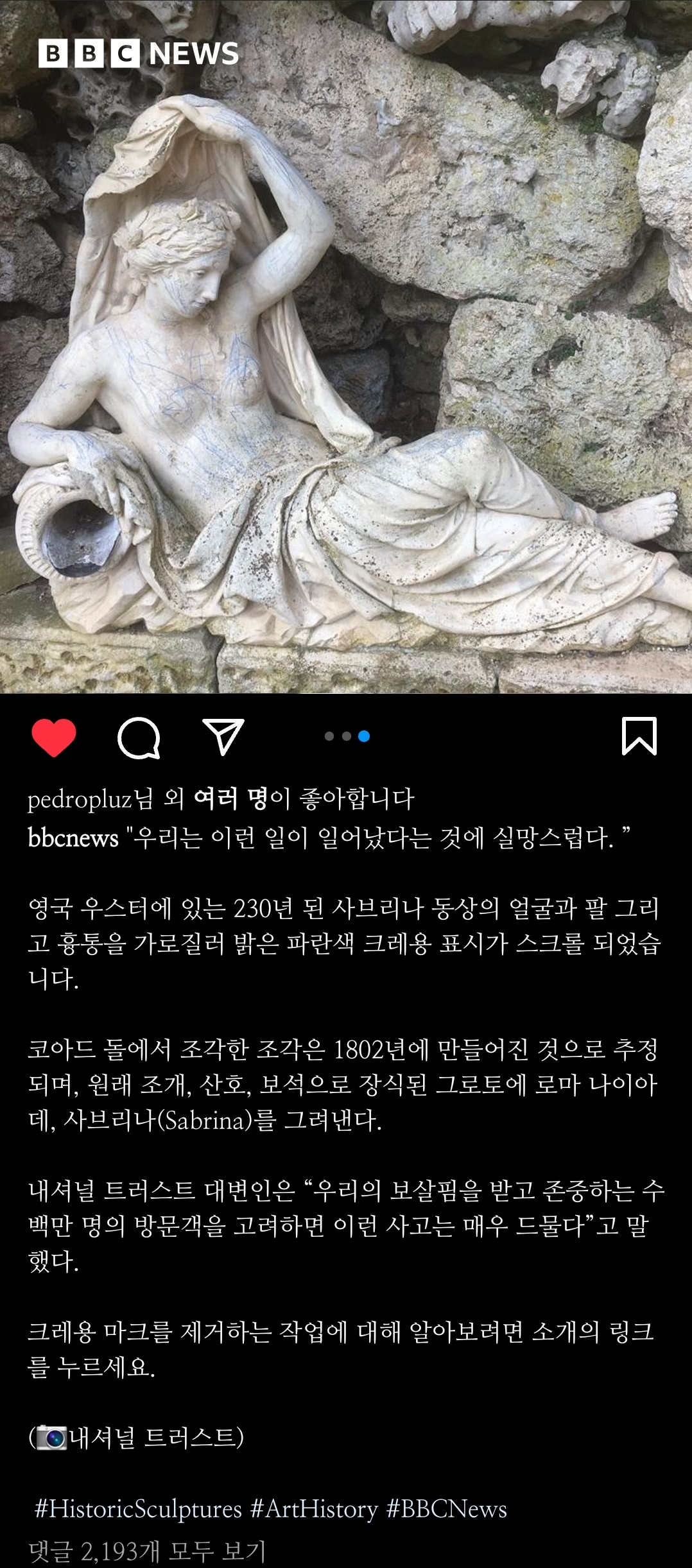View the list of people who liked (여러 명)
The image size is (692, 1568).
(230, 799)
